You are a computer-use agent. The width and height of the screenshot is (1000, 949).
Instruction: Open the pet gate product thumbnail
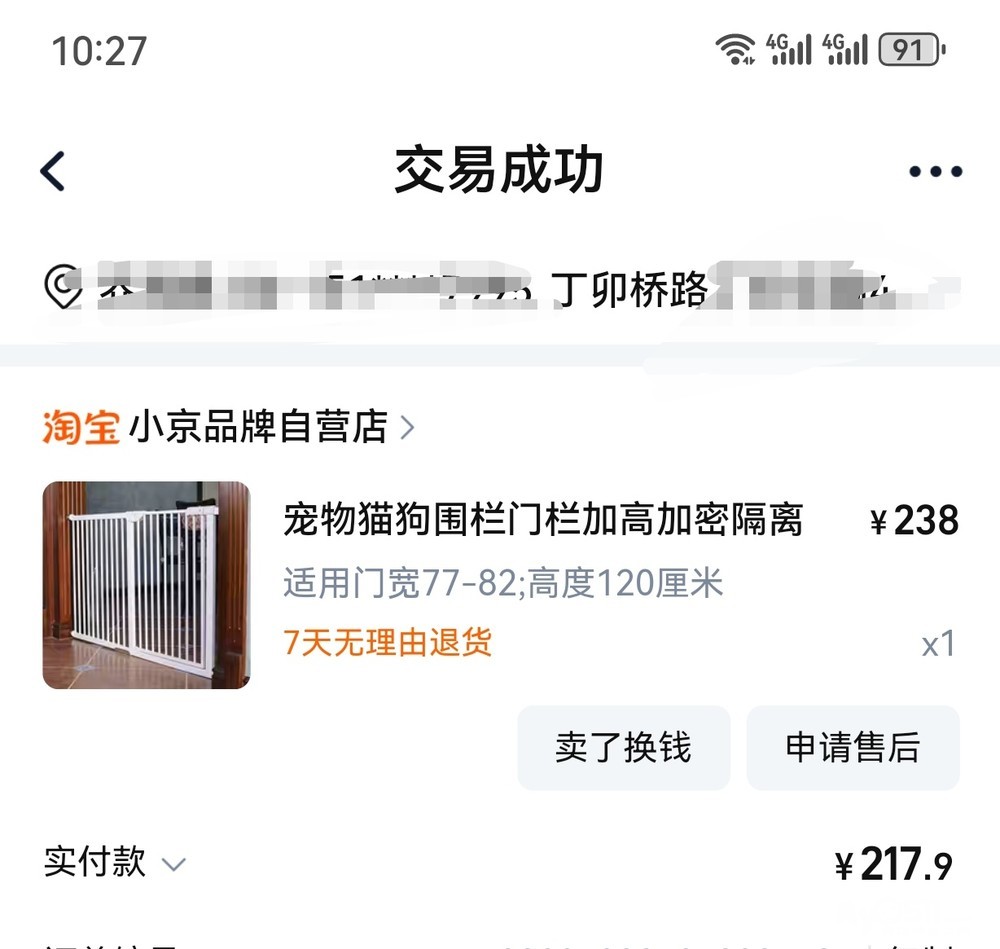click(146, 585)
